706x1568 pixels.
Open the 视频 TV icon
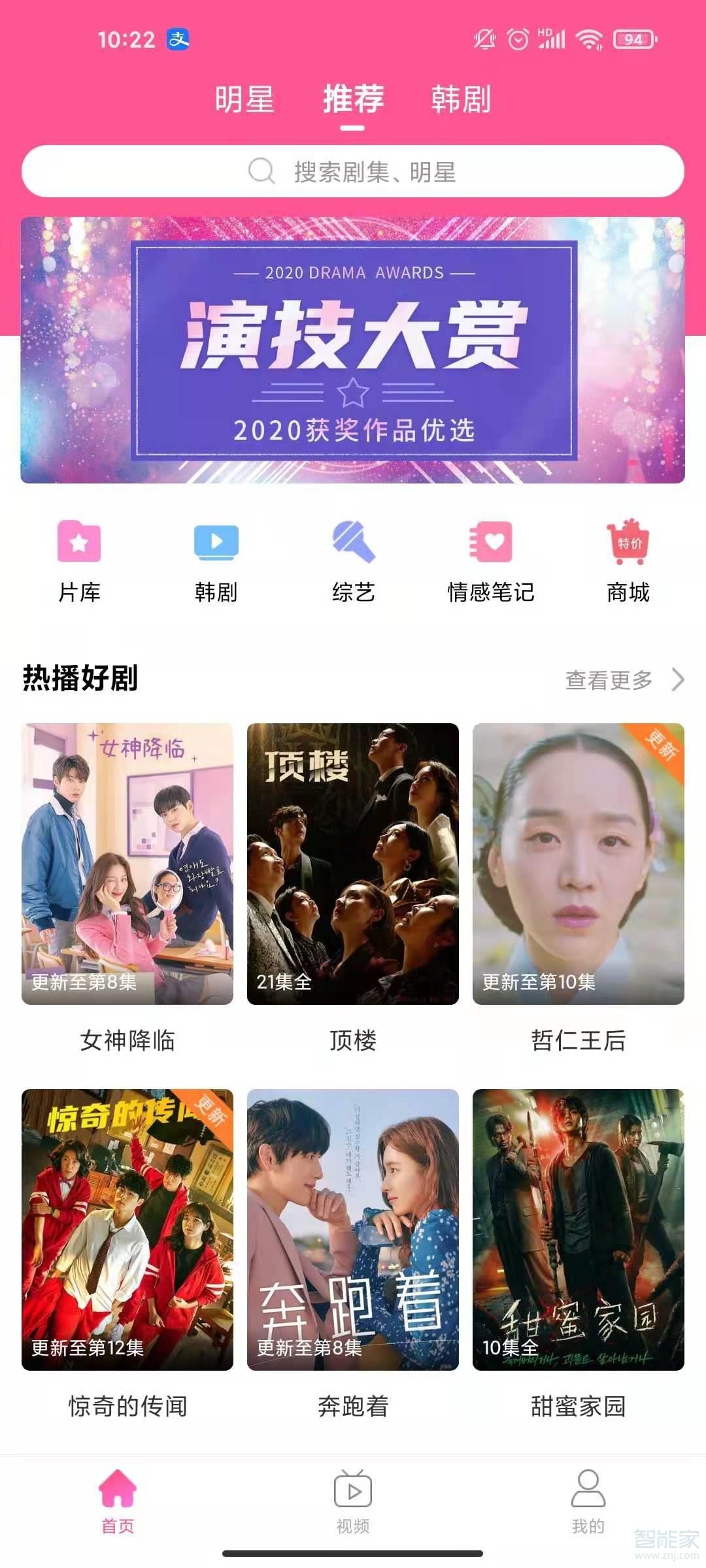[353, 1488]
